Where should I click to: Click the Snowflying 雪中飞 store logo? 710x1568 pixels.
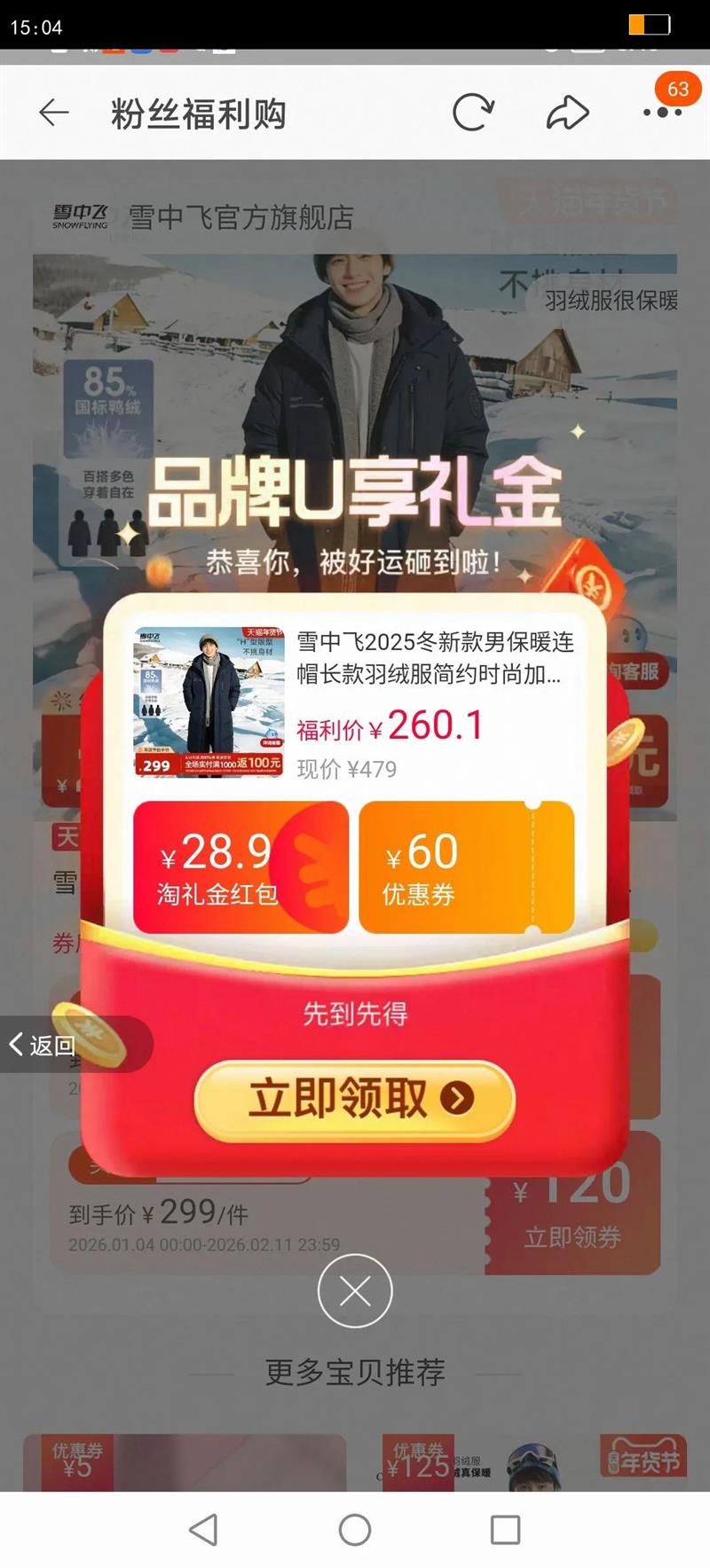(78, 216)
